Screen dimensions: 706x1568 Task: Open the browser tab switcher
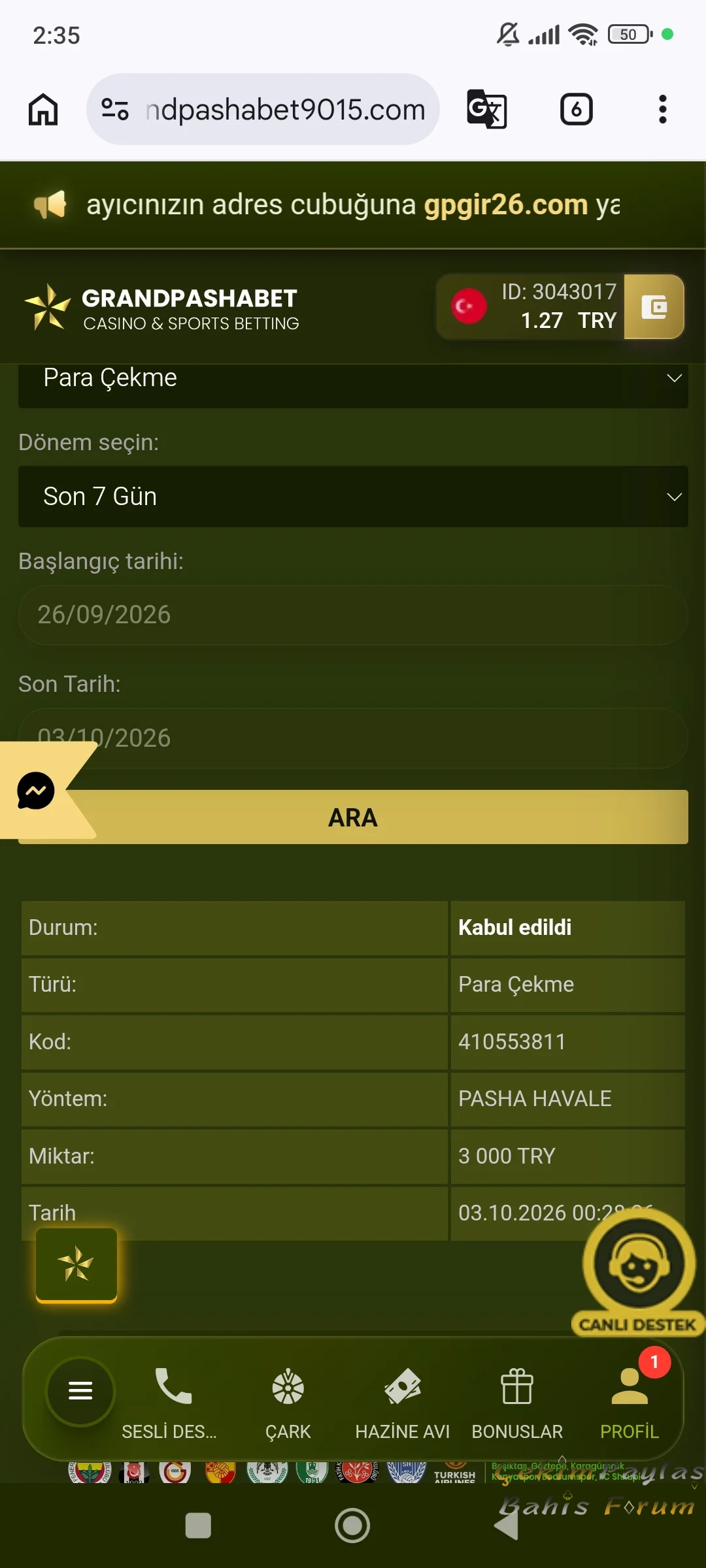click(x=576, y=109)
